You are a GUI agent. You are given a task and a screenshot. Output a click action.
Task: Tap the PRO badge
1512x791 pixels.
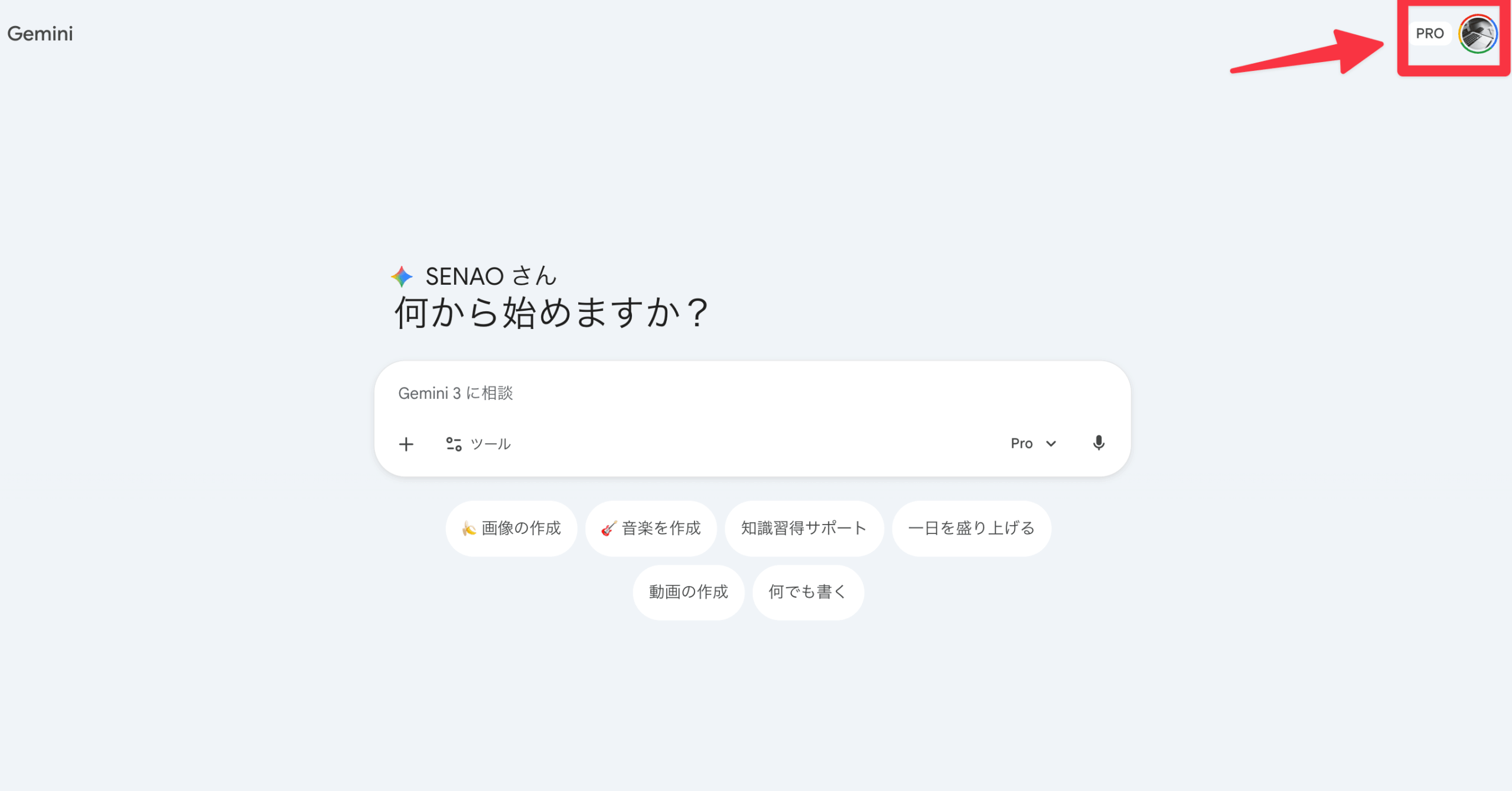[1429, 34]
